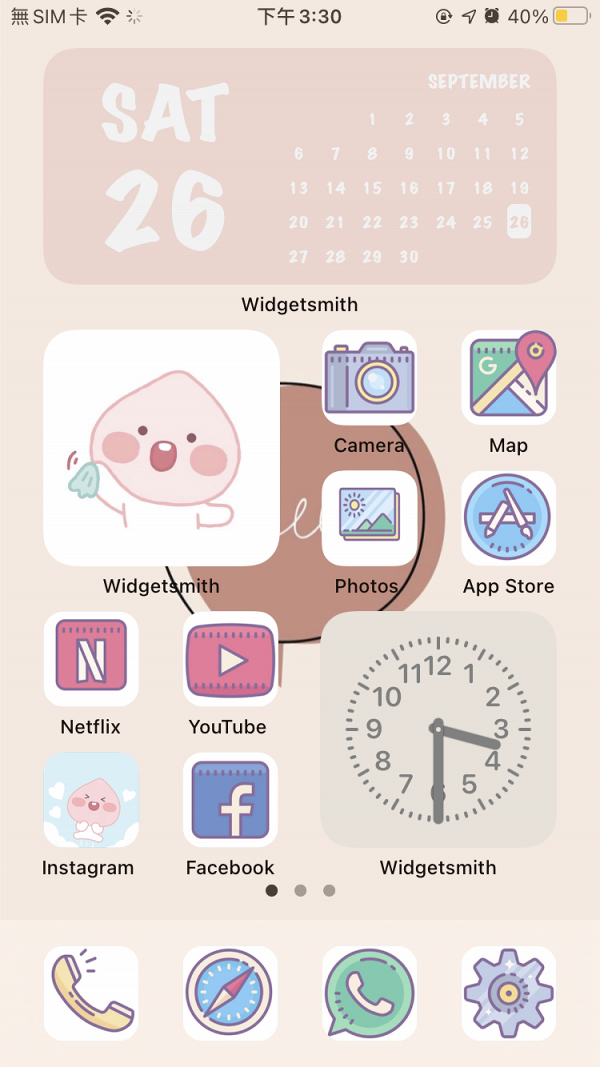The height and width of the screenshot is (1067, 600).
Task: Tap the Widgetsmith clock widget
Action: (x=438, y=729)
